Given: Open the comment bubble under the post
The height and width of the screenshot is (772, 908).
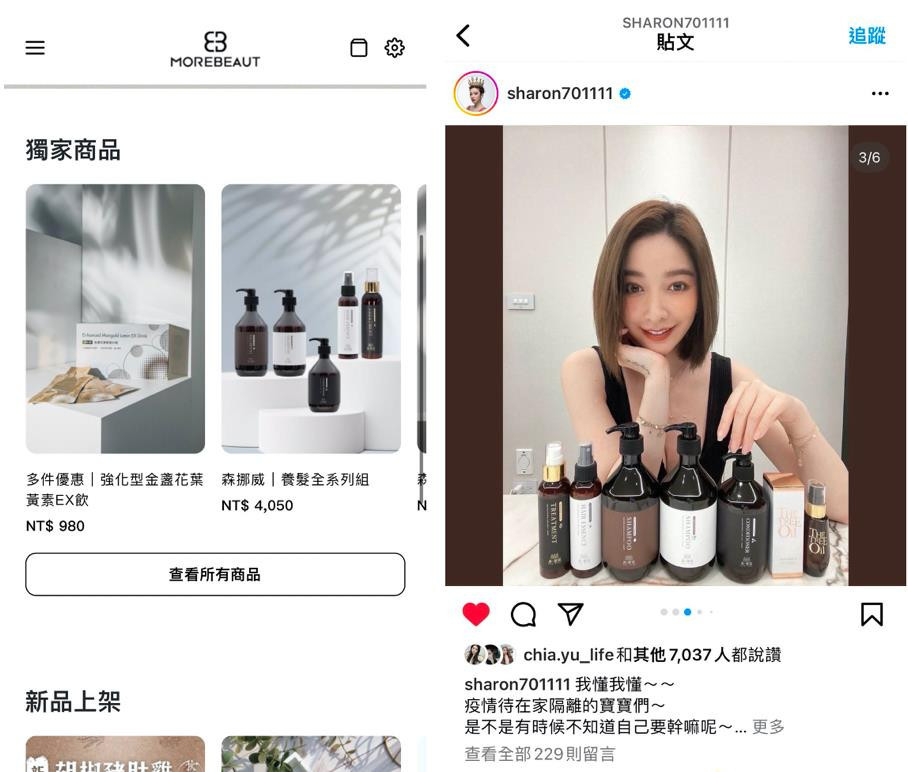Looking at the screenshot, I should (523, 614).
